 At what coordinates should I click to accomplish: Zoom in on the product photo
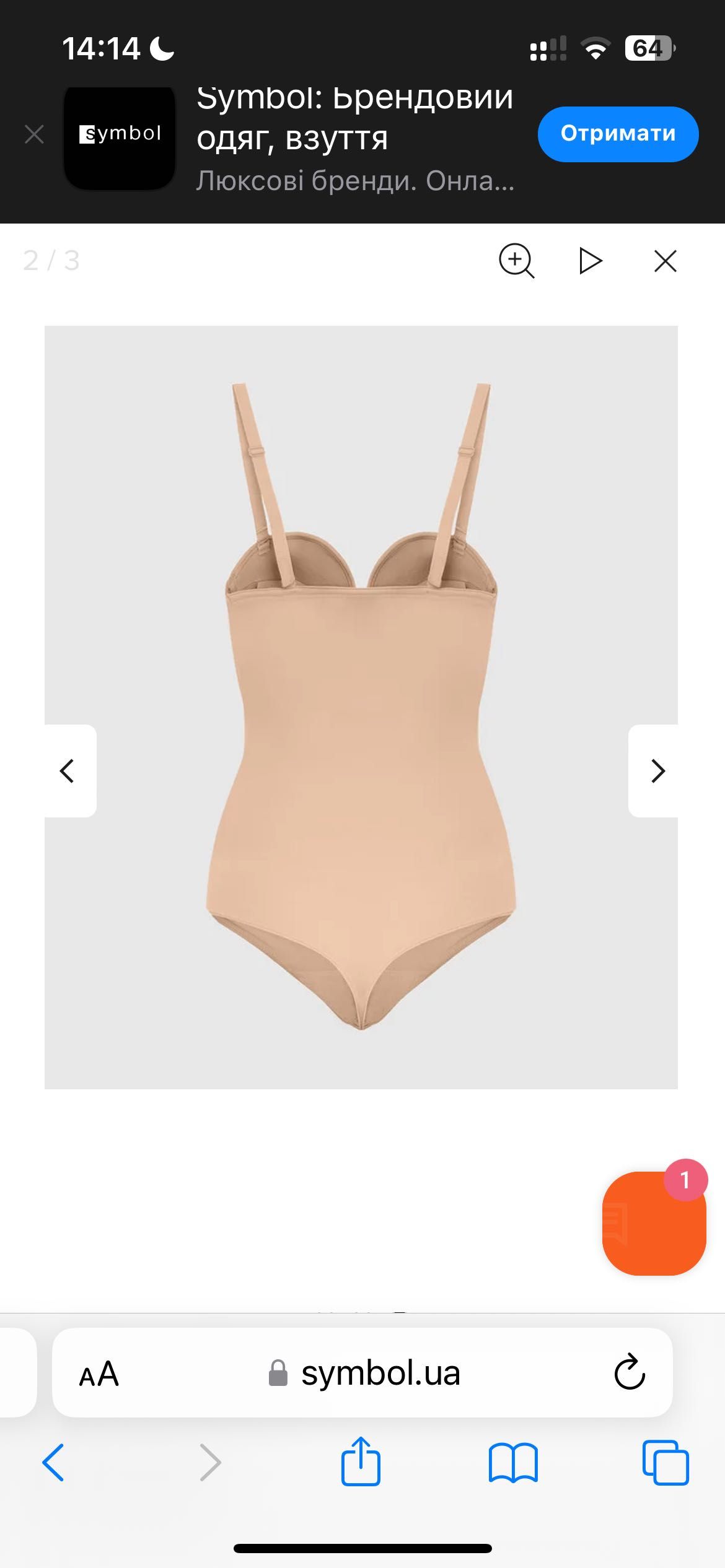pyautogui.click(x=516, y=261)
